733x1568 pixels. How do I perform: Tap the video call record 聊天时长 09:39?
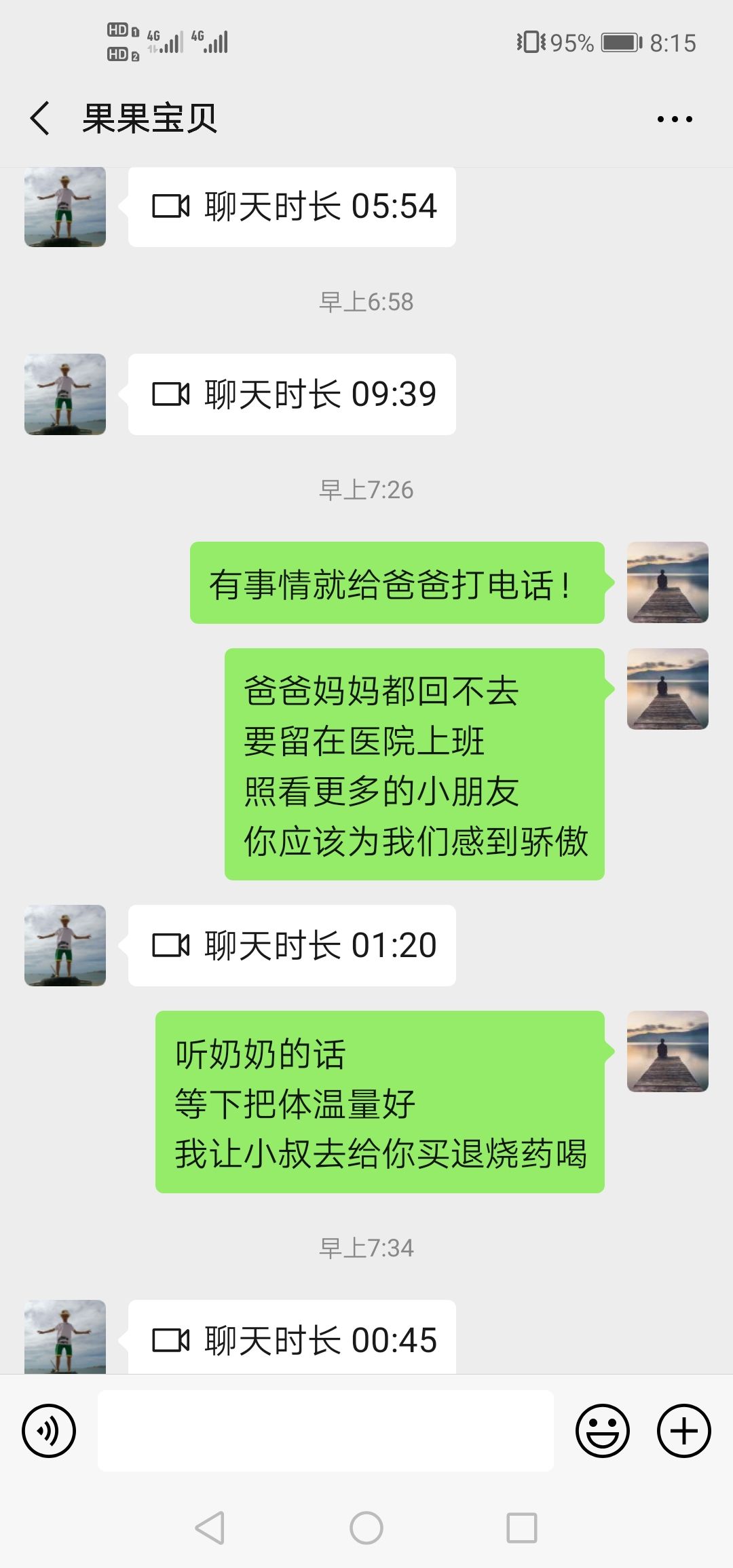(x=292, y=394)
